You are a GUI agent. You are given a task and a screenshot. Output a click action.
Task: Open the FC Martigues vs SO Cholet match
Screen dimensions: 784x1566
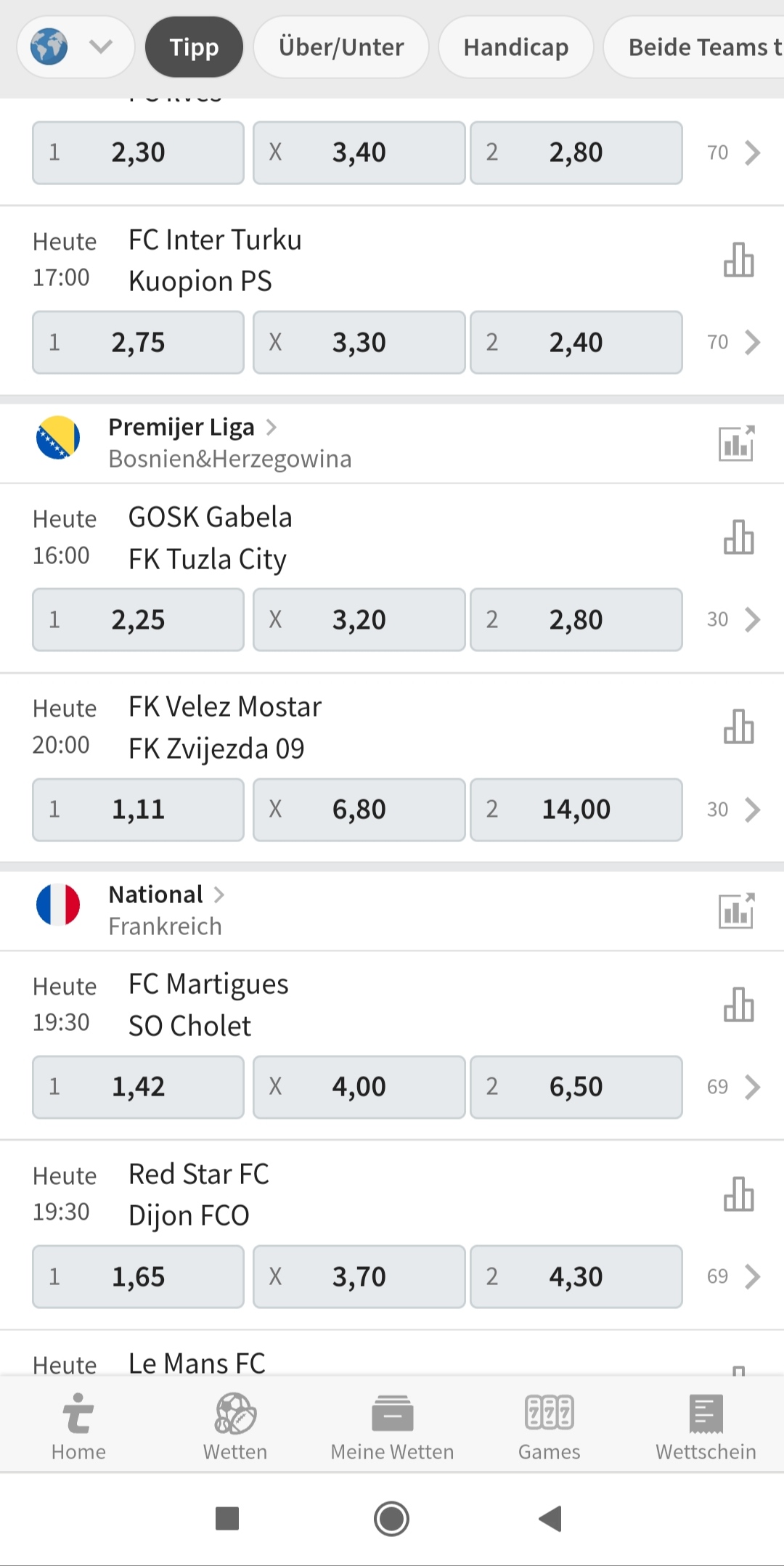point(208,1005)
